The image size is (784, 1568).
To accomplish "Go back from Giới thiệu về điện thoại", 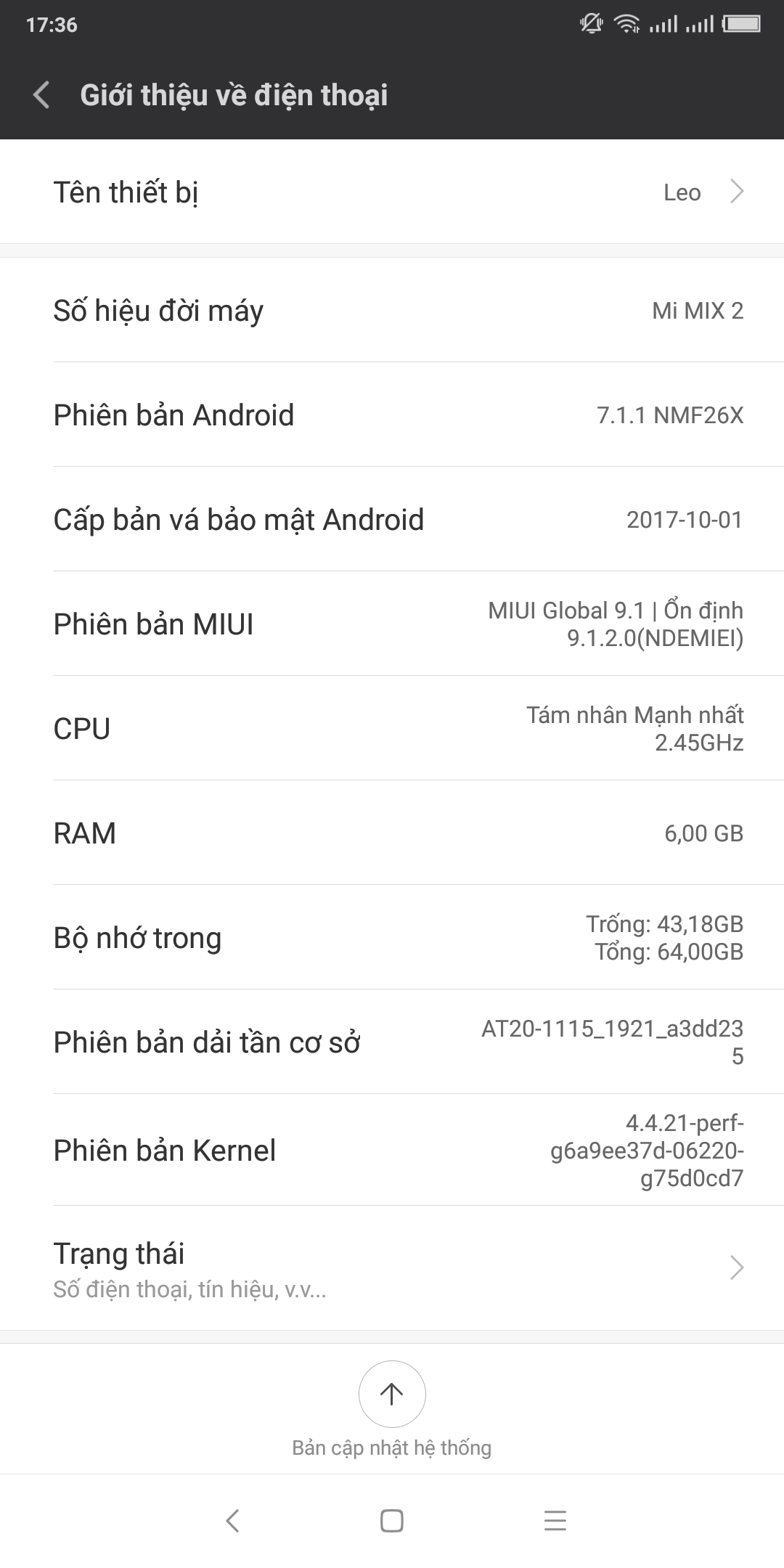I will 42,95.
